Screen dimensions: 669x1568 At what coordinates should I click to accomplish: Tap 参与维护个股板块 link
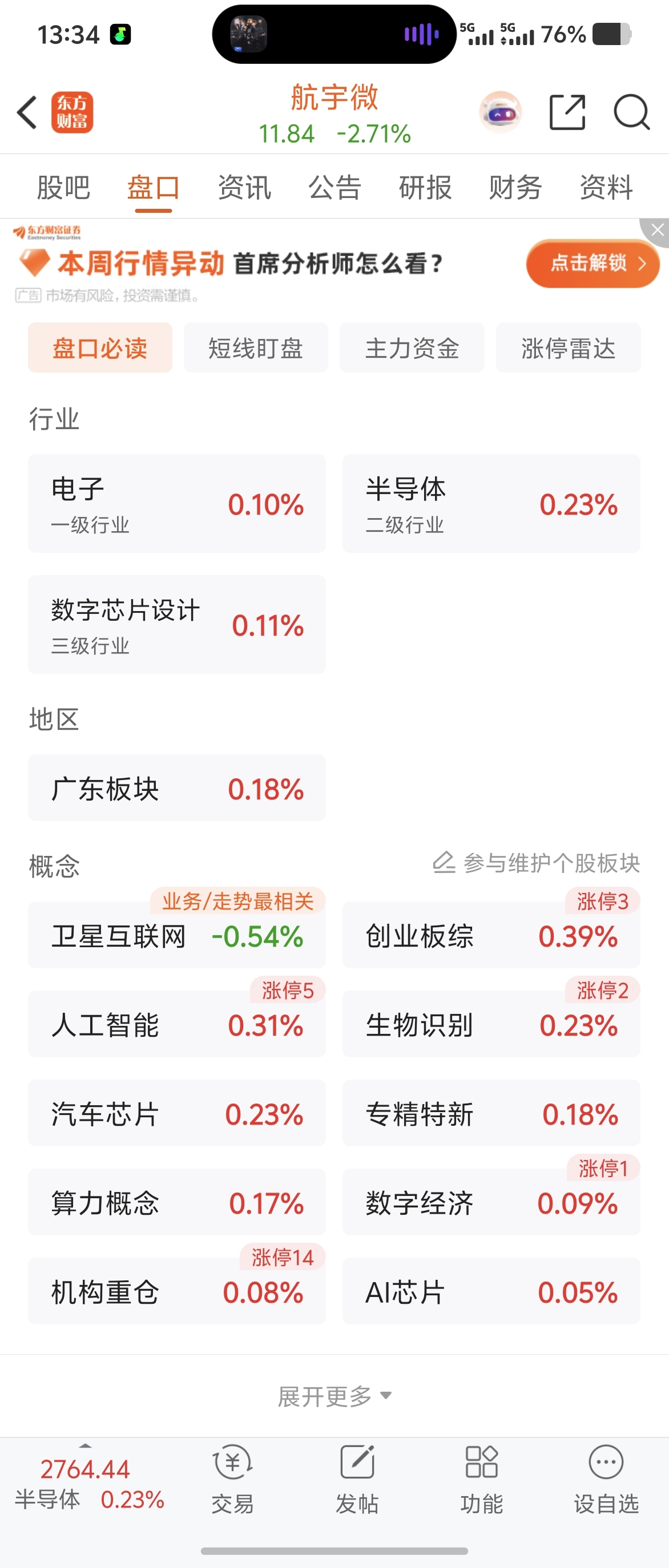coord(537,863)
